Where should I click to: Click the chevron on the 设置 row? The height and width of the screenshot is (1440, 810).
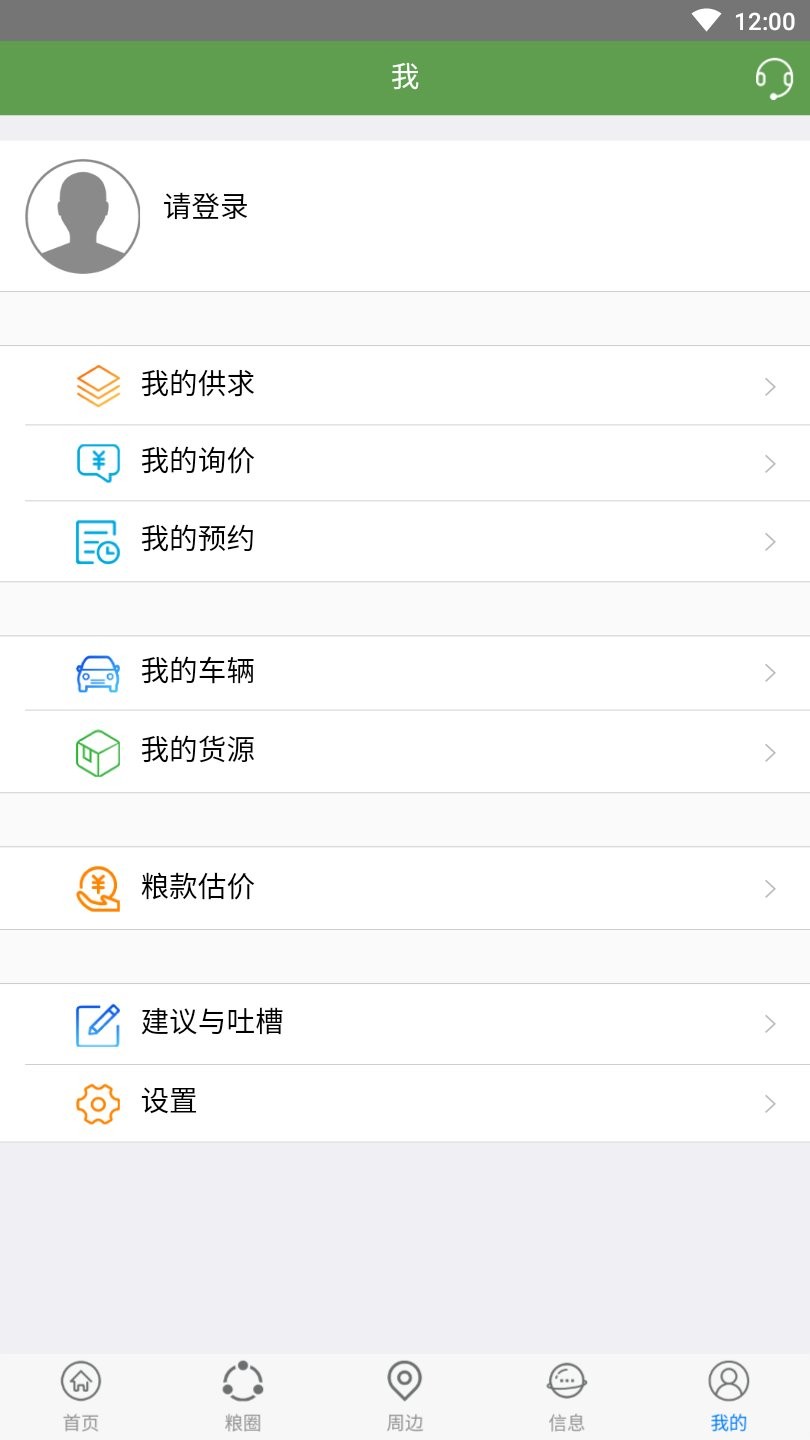(x=769, y=1103)
